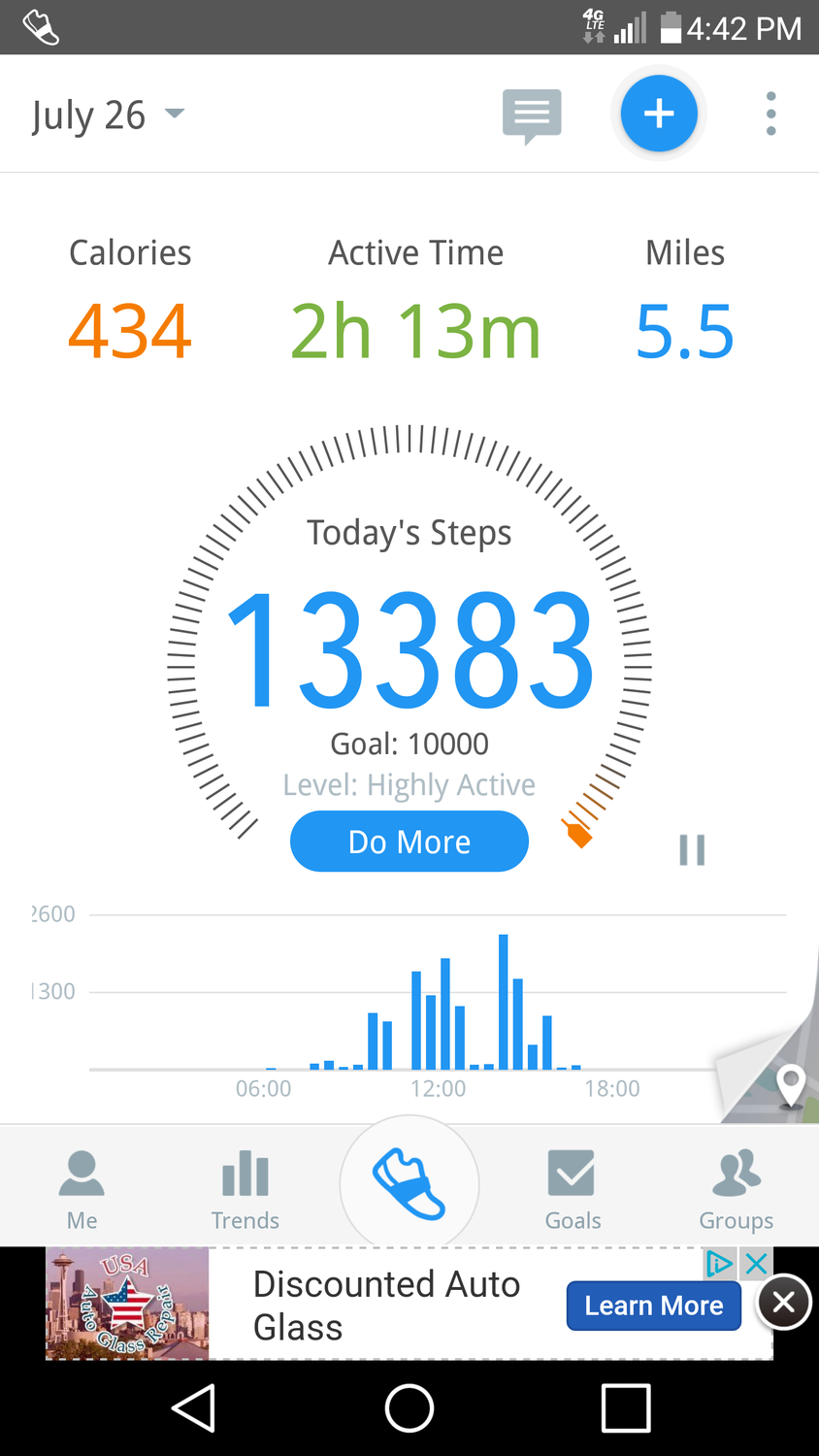
Task: Go to the Android home screen
Action: (409, 1407)
